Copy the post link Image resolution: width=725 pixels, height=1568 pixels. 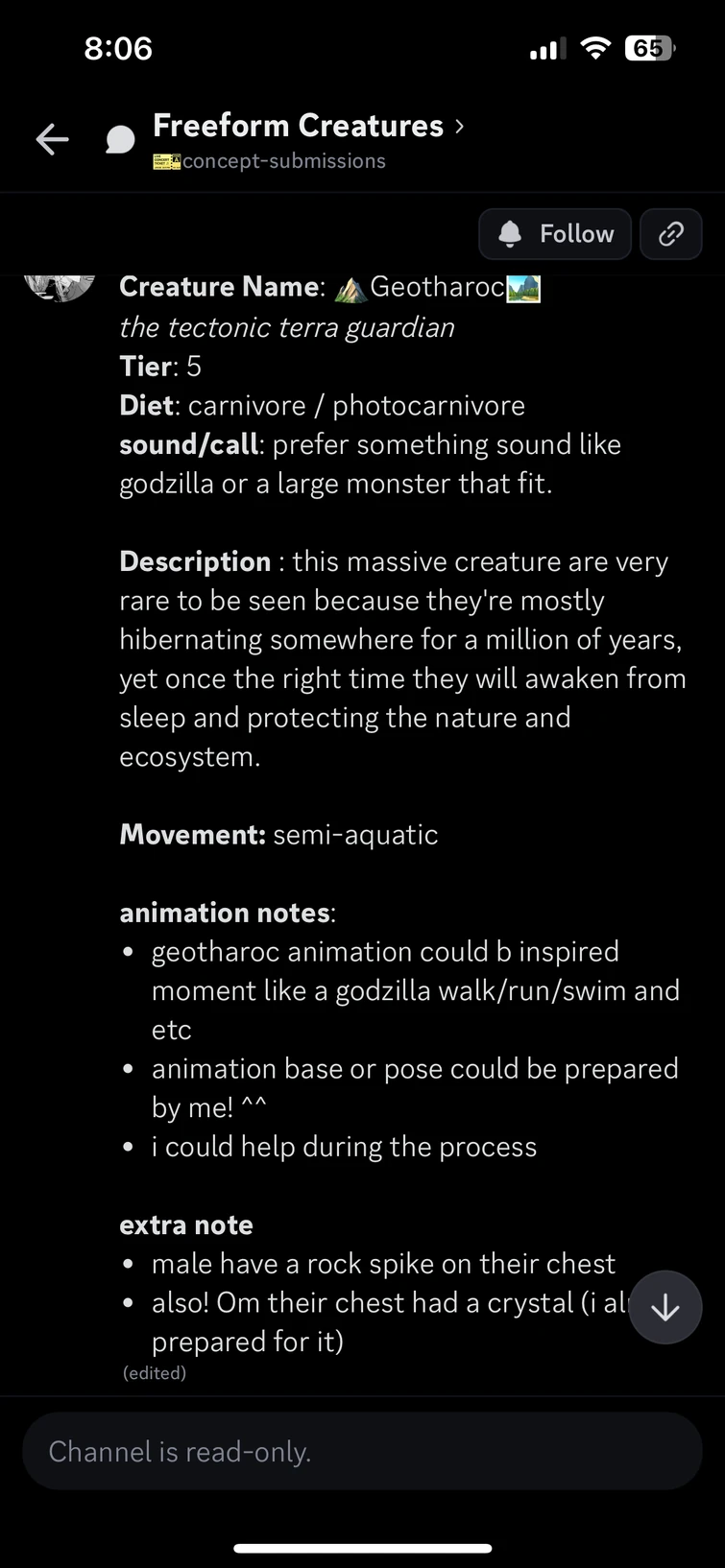[670, 234]
